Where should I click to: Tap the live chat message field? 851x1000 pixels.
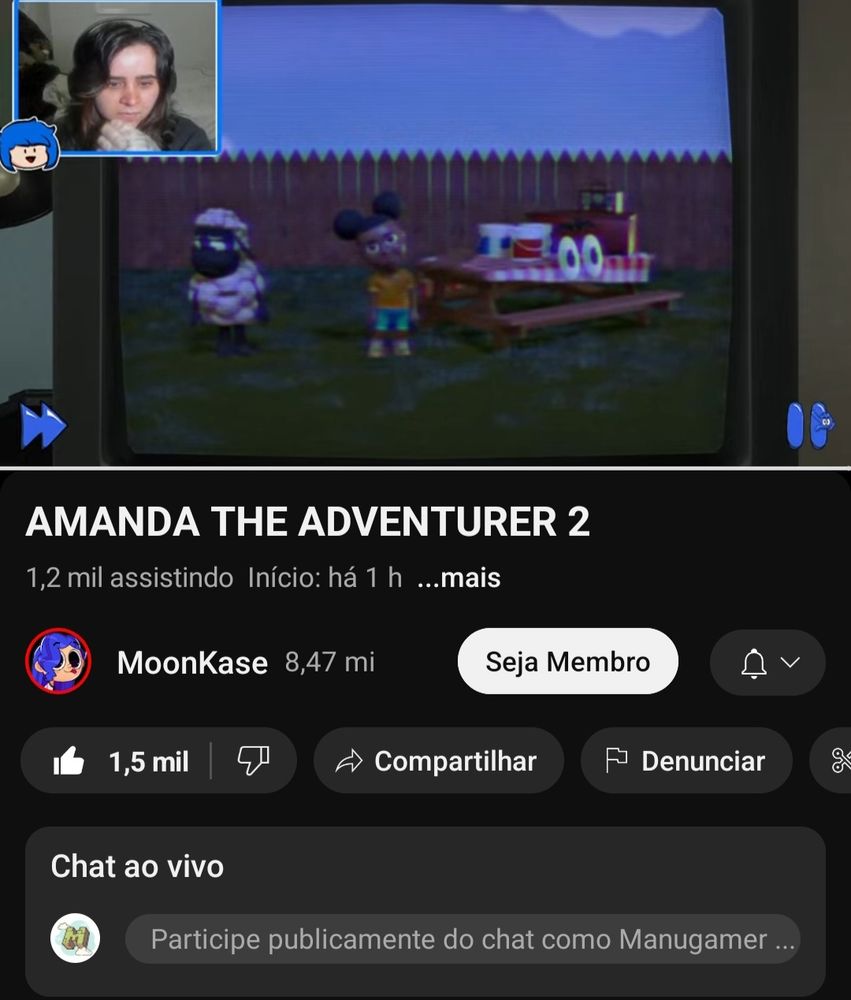[x=462, y=940]
